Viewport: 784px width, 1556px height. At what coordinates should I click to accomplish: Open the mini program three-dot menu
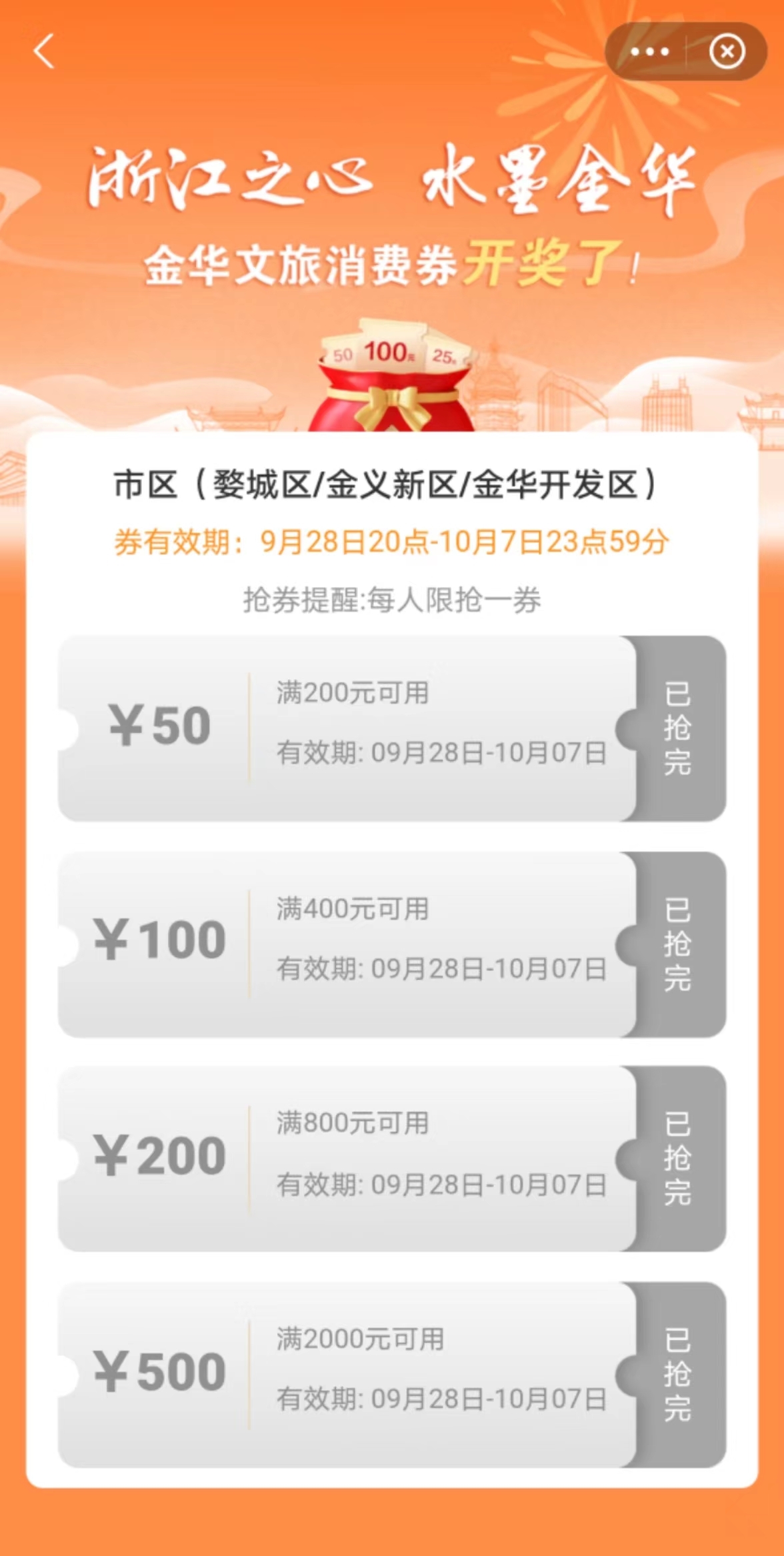point(649,52)
